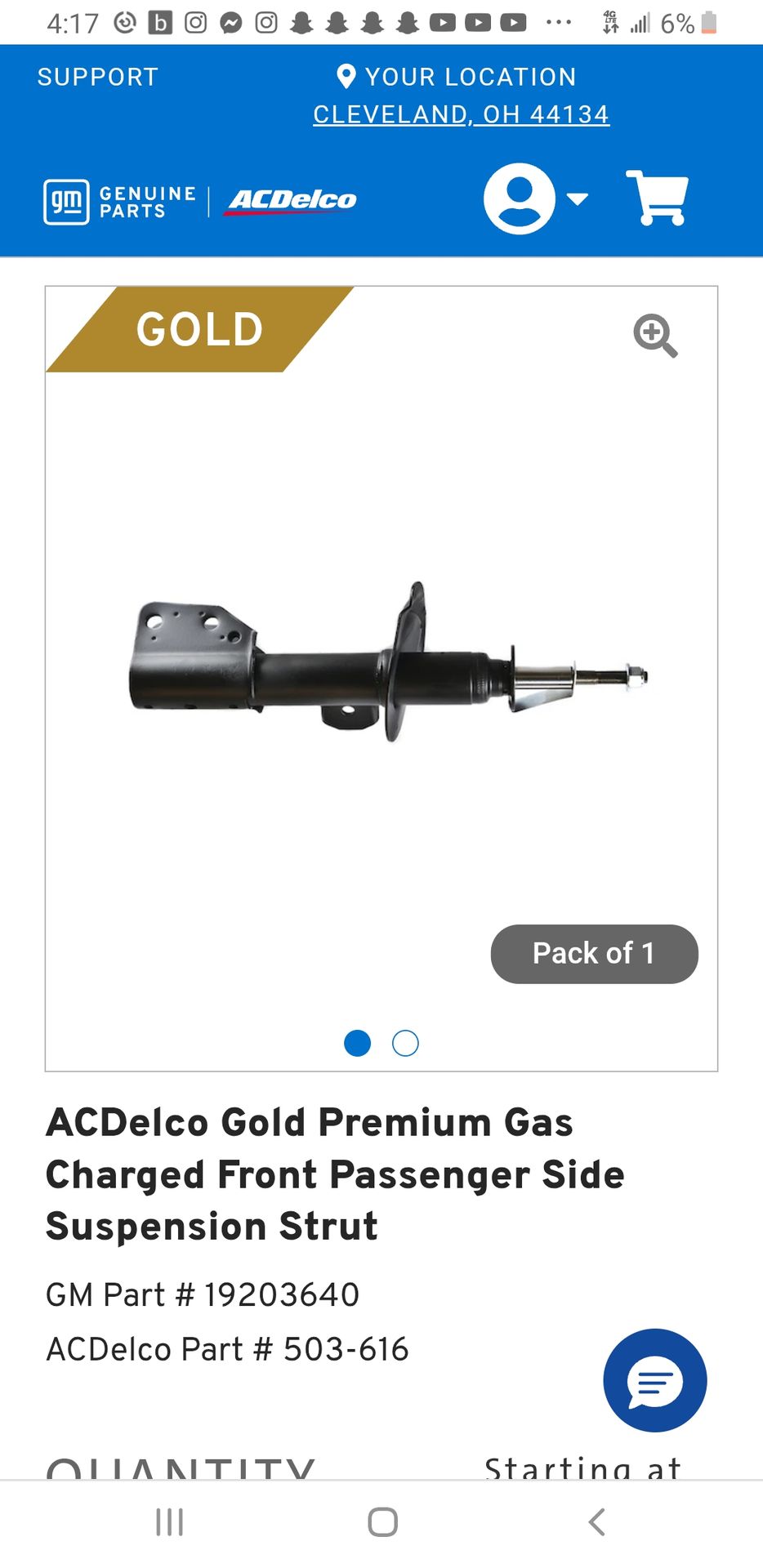This screenshot has width=763, height=1568.
Task: Open the live chat bubble
Action: 654,1380
